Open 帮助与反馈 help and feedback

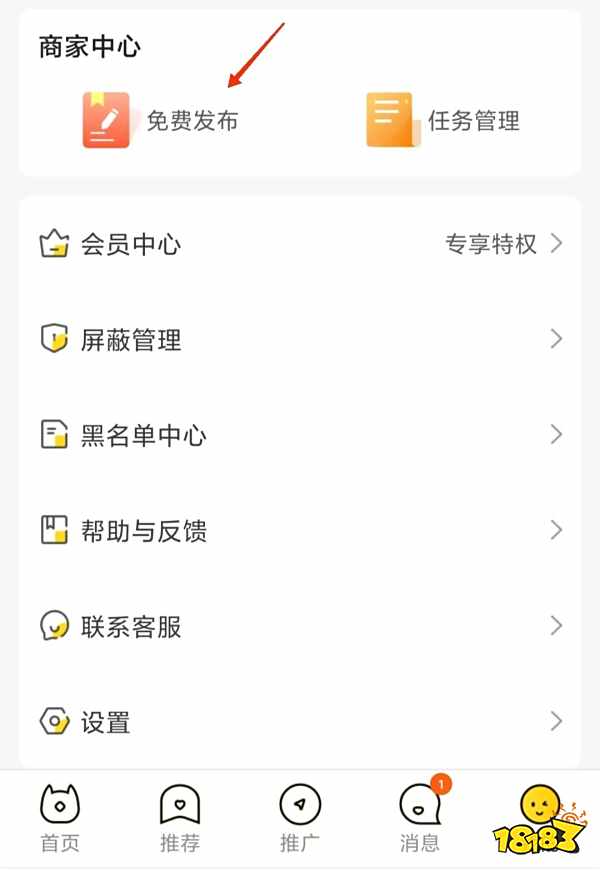[300, 531]
